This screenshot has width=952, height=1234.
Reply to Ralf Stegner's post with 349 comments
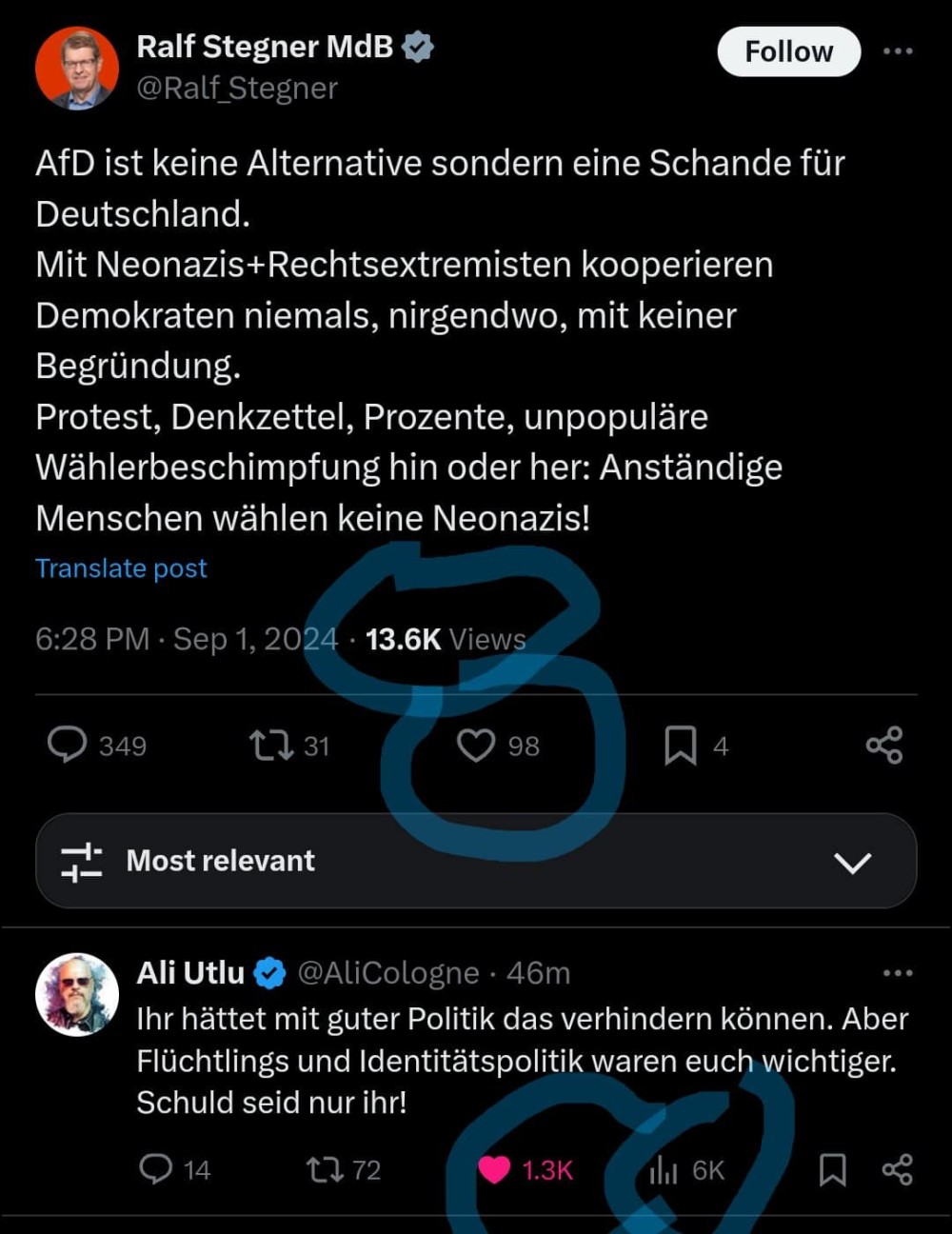pos(68,745)
